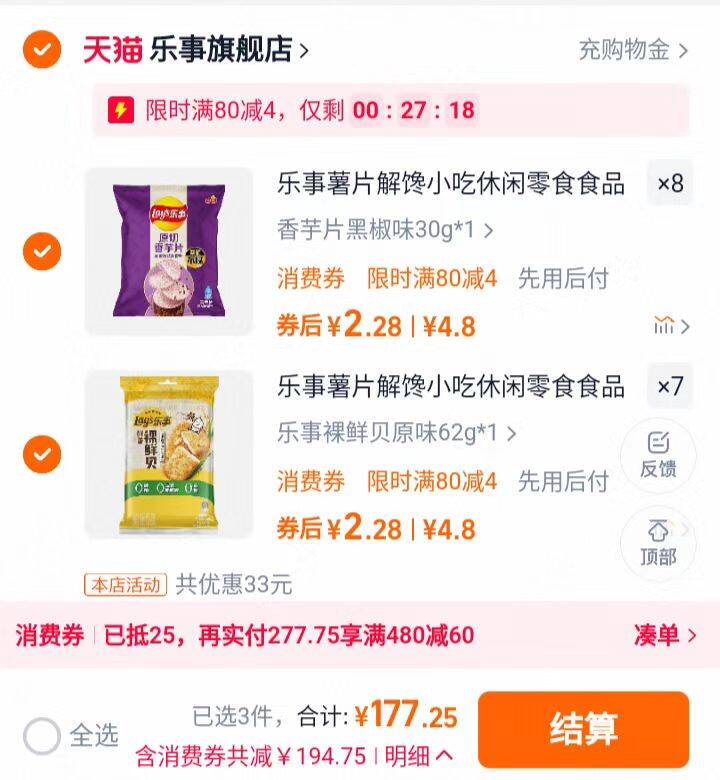Image resolution: width=720 pixels, height=780 pixels.
Task: Change the 乐事裸鲜贝原味62g*1 variant
Action: (396, 433)
